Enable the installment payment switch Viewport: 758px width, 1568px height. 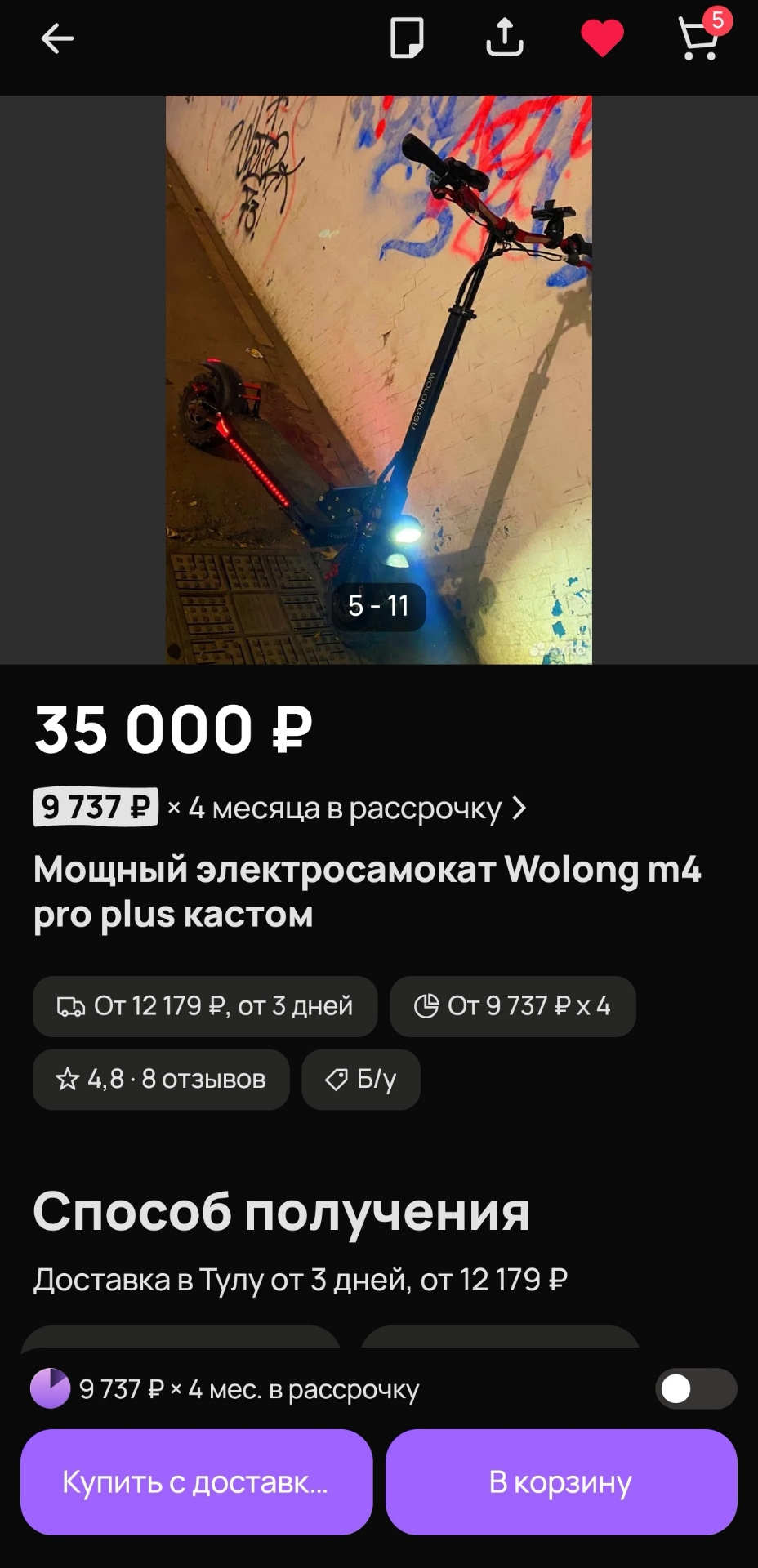[695, 1388]
